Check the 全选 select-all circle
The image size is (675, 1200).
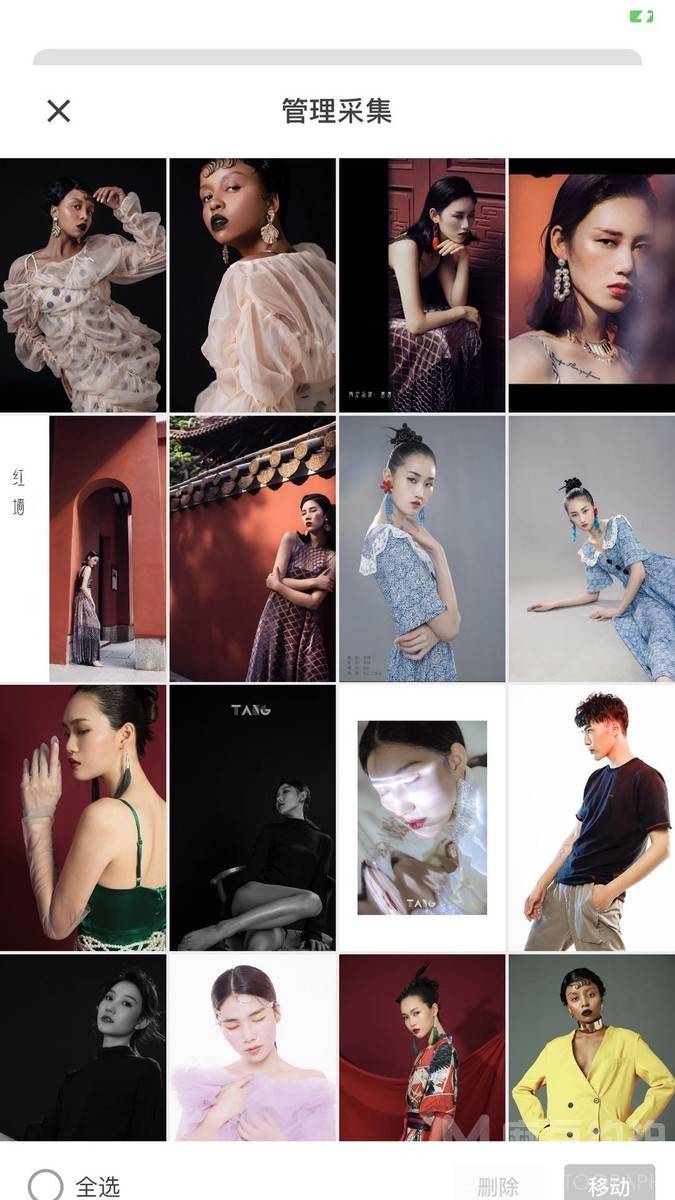[45, 1186]
